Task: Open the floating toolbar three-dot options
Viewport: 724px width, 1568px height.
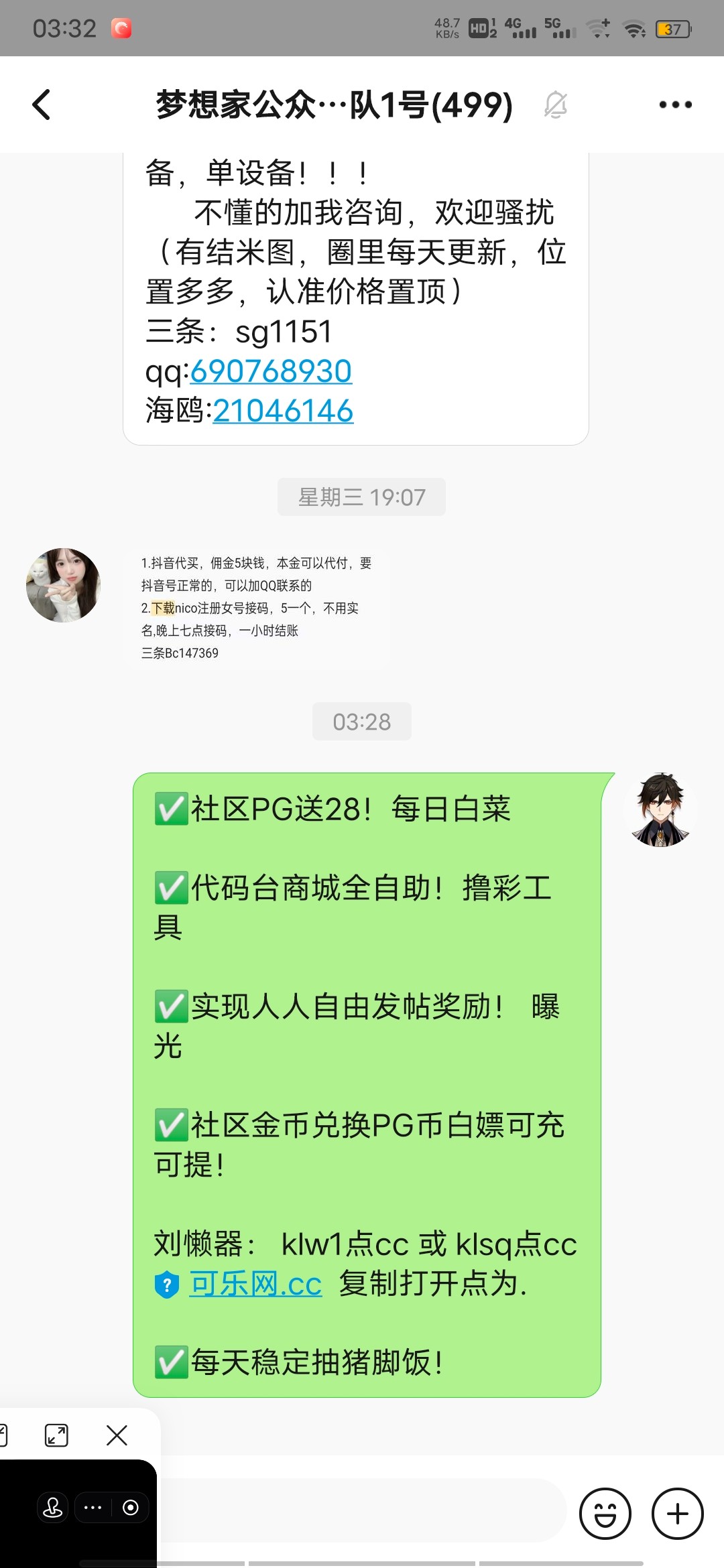Action: (93, 1508)
